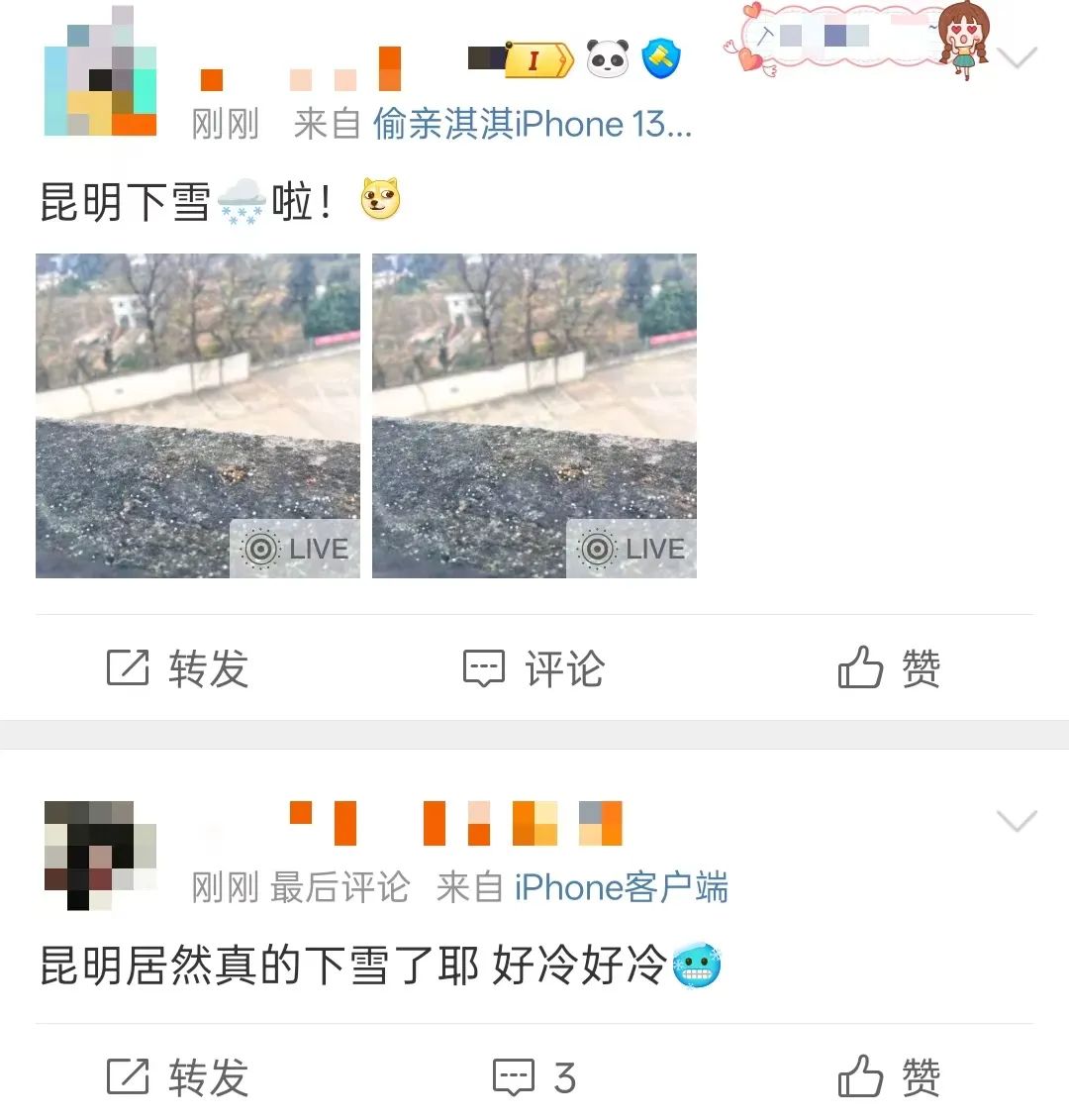Open the first snow scene photo
The image size is (1069, 1120).
click(197, 414)
